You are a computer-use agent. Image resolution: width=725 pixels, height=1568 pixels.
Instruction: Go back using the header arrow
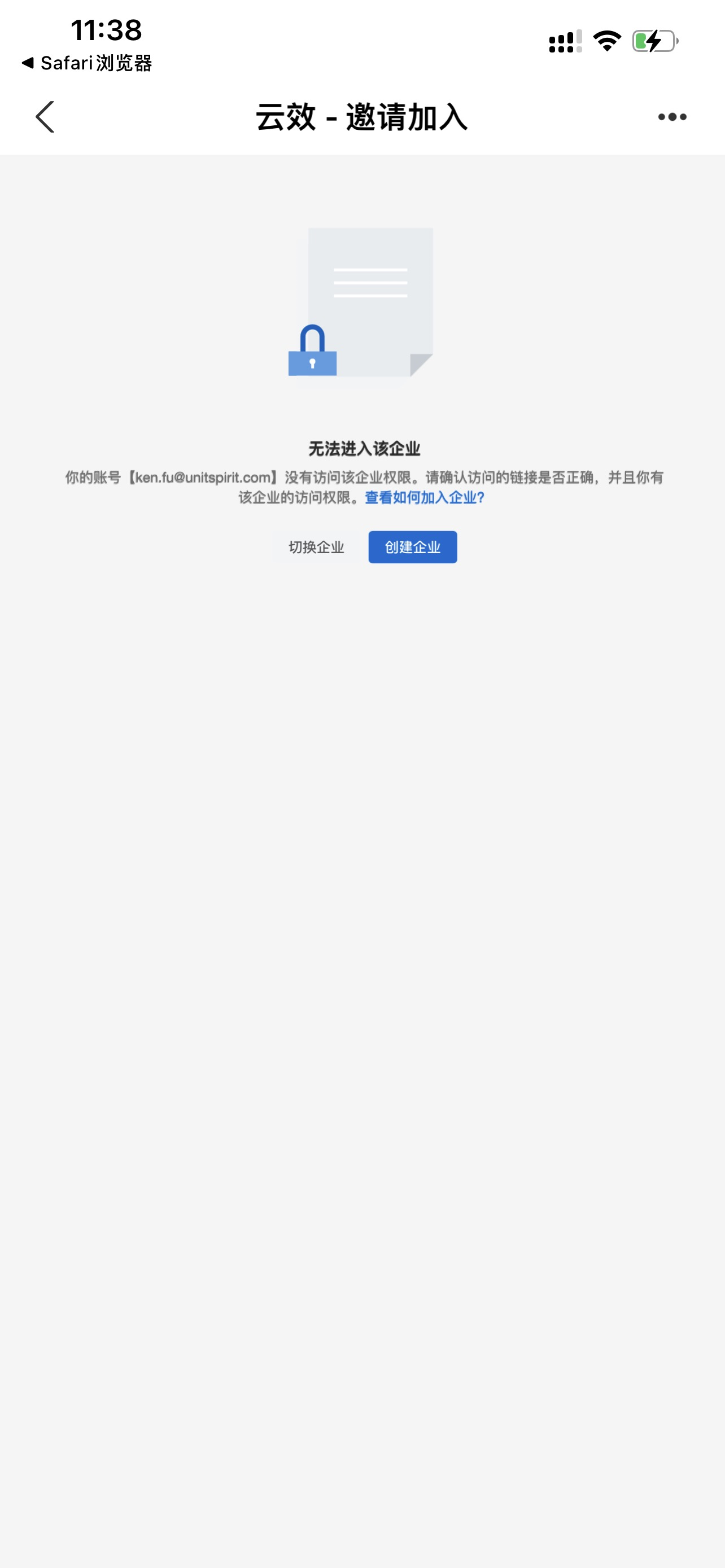coord(45,117)
